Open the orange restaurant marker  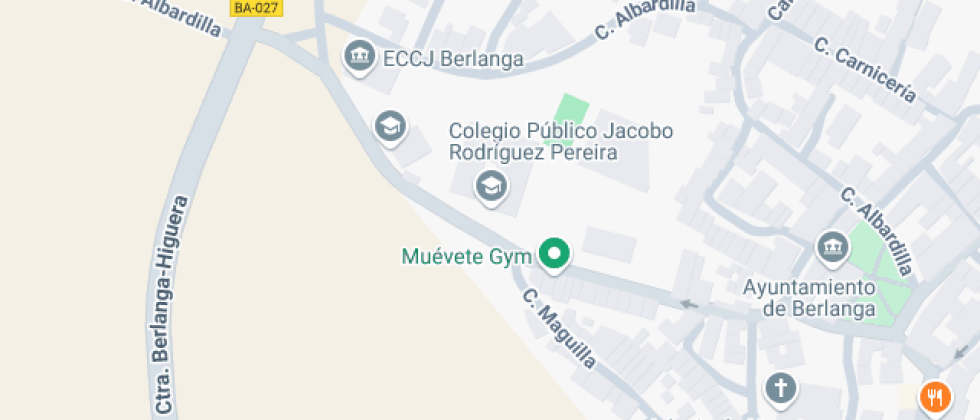point(935,397)
